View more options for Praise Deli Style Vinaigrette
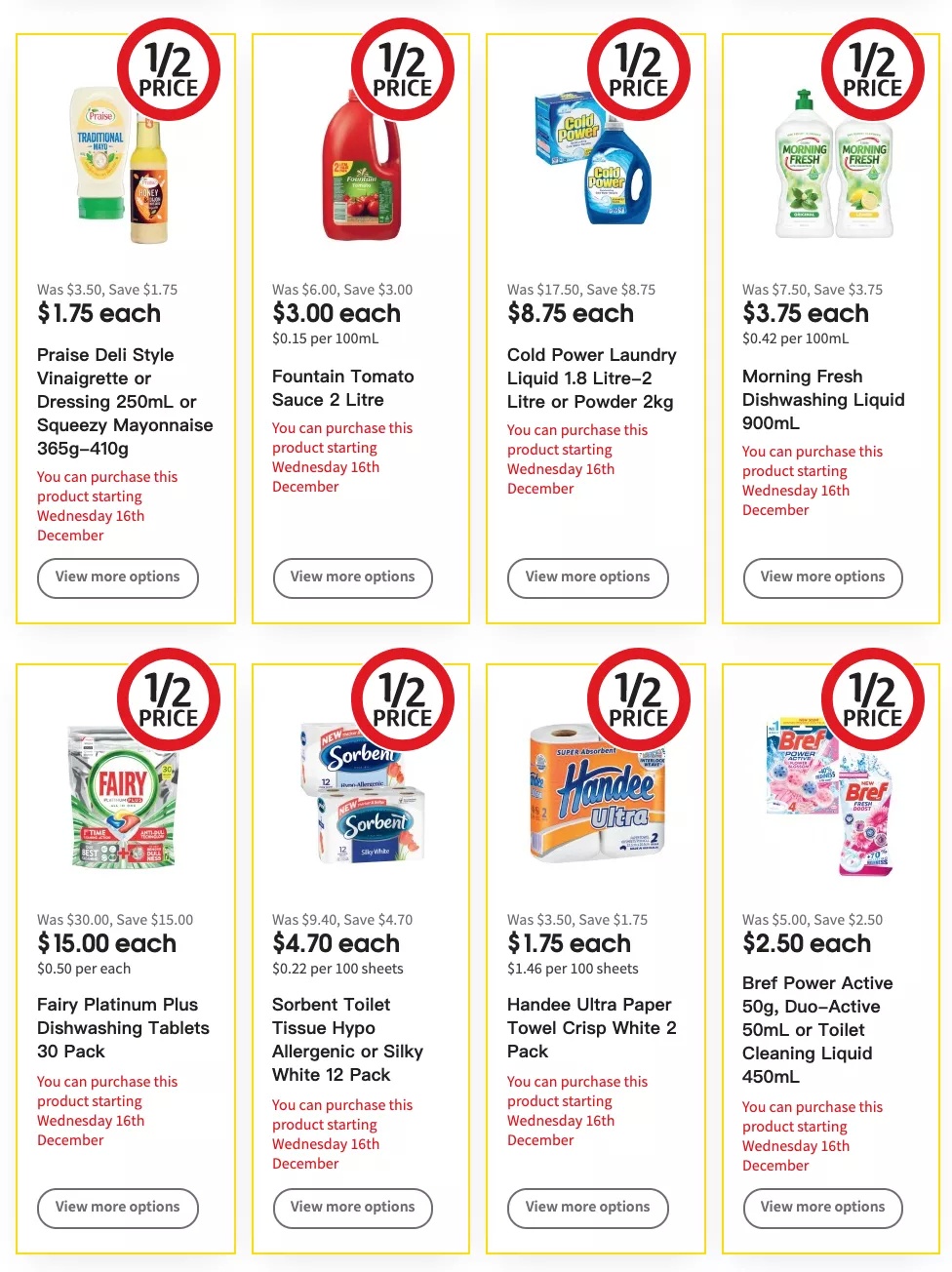952x1272 pixels. pos(118,577)
